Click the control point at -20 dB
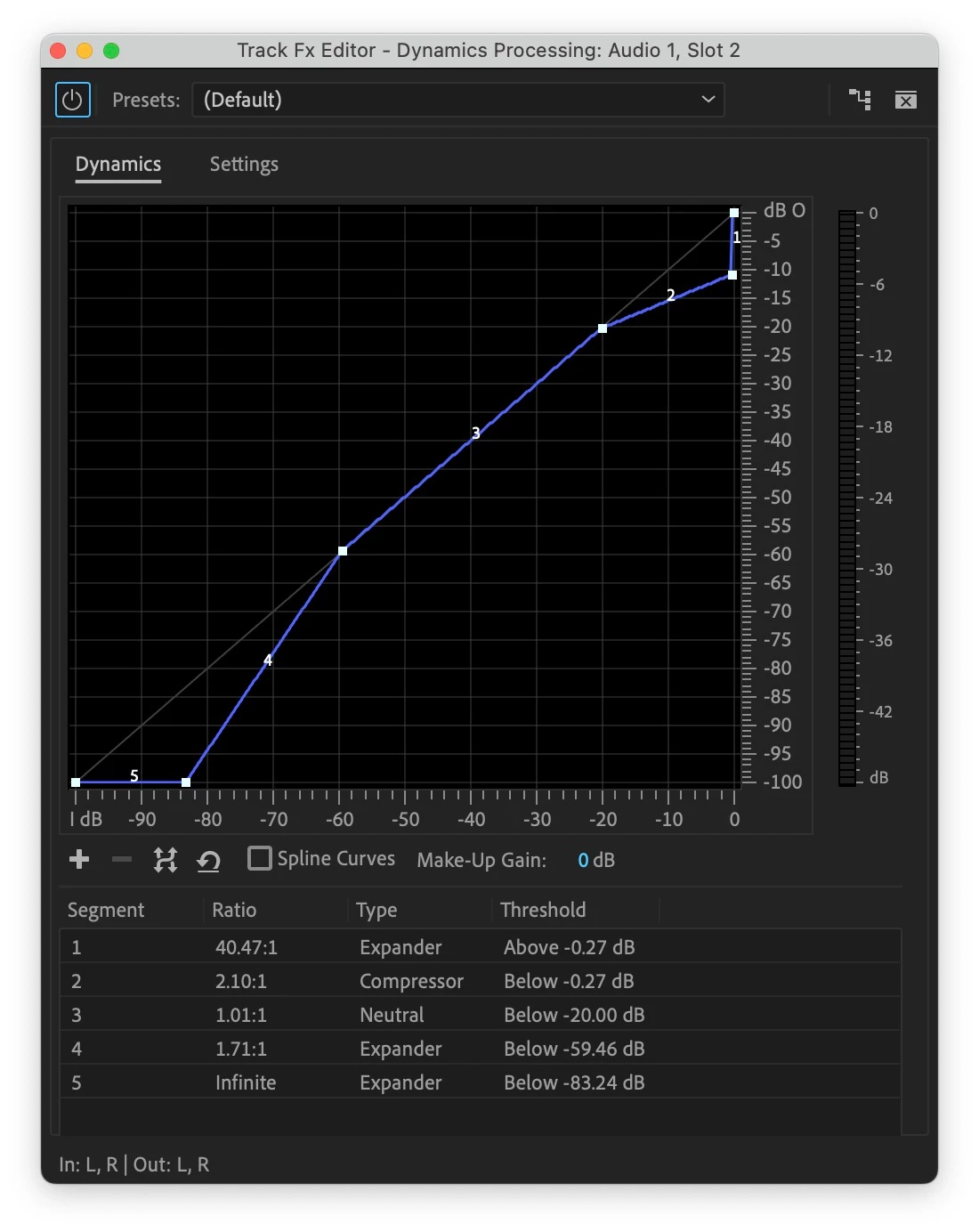Viewport: 979px width, 1232px height. (603, 328)
